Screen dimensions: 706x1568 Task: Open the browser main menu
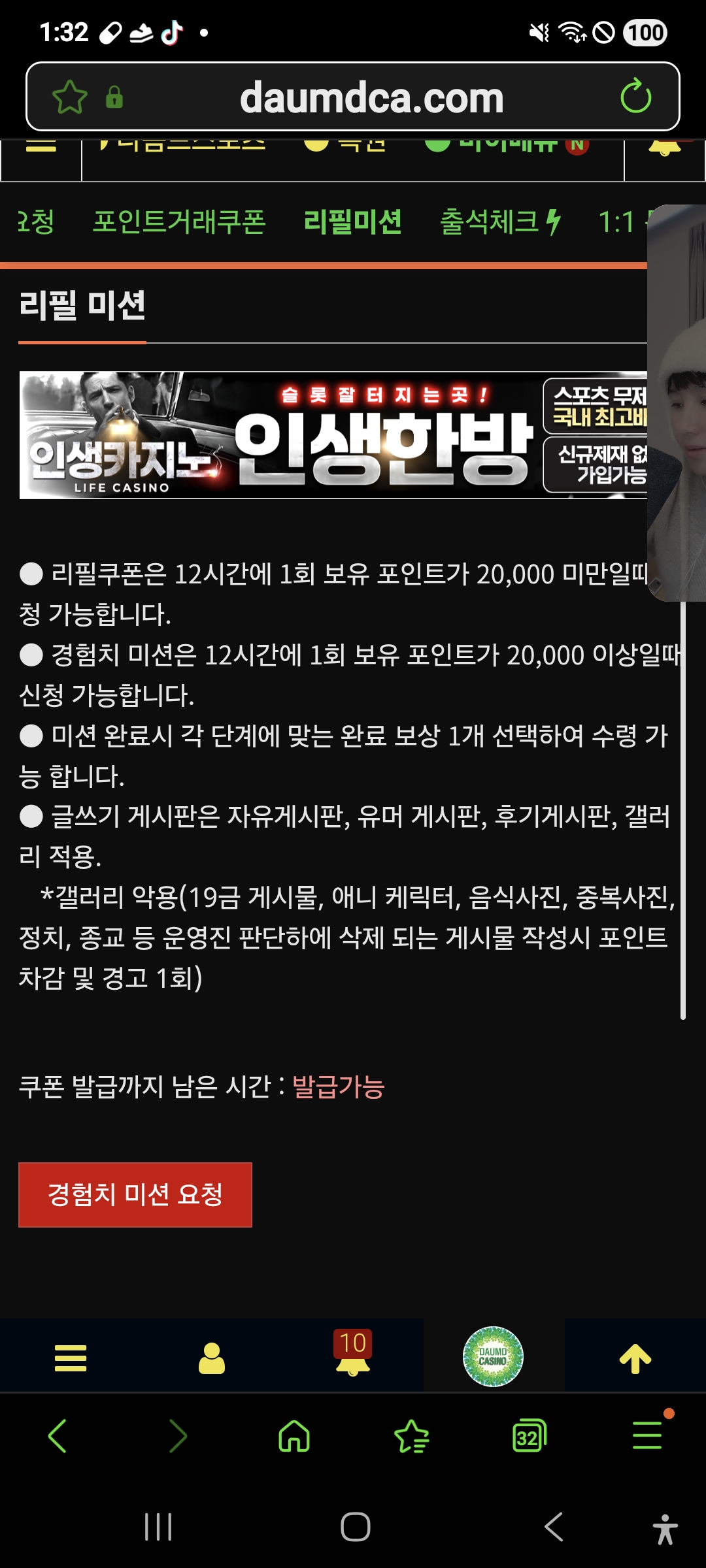coord(647,1436)
